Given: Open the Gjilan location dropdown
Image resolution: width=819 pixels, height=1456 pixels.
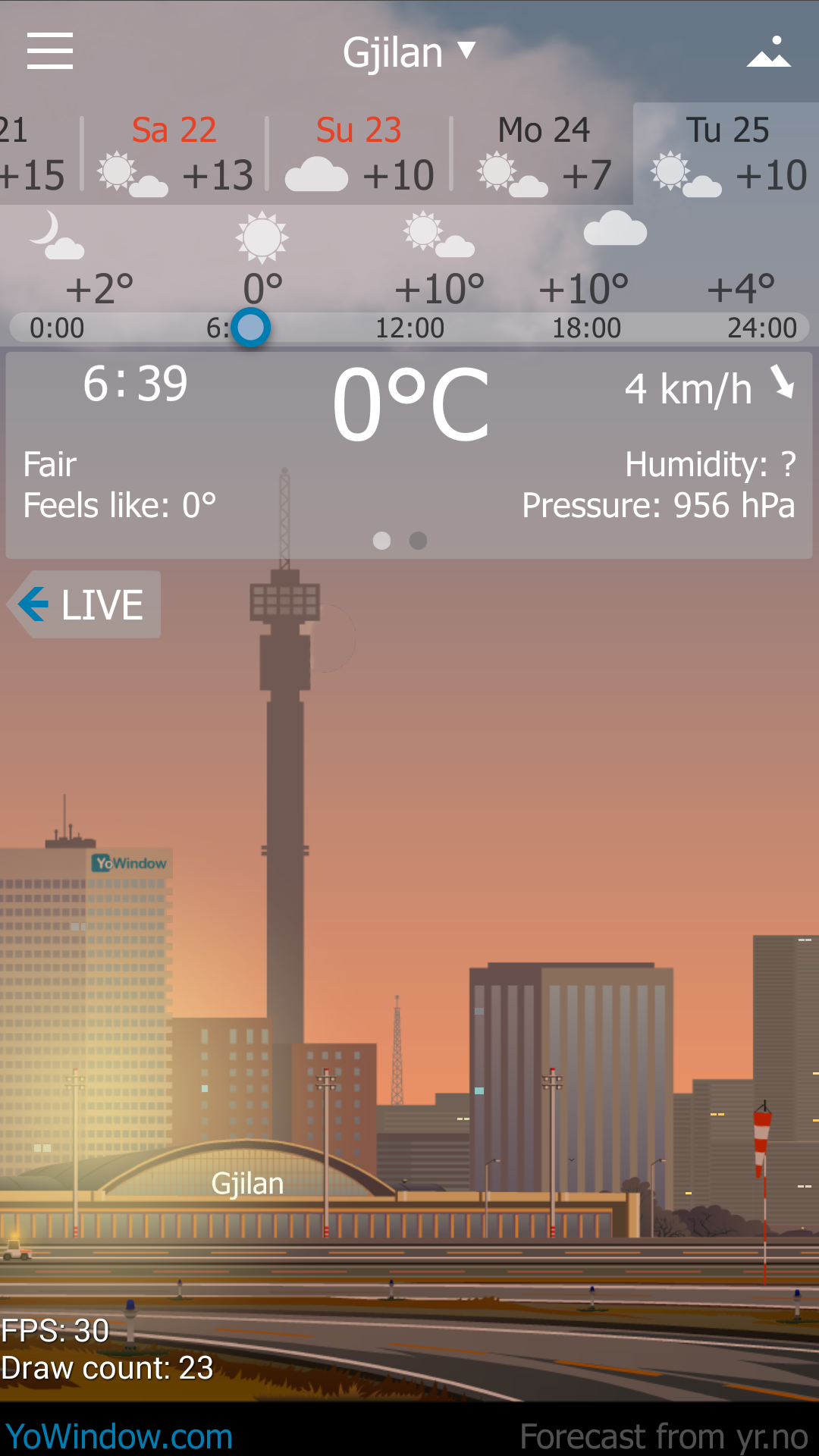Looking at the screenshot, I should coord(408,52).
